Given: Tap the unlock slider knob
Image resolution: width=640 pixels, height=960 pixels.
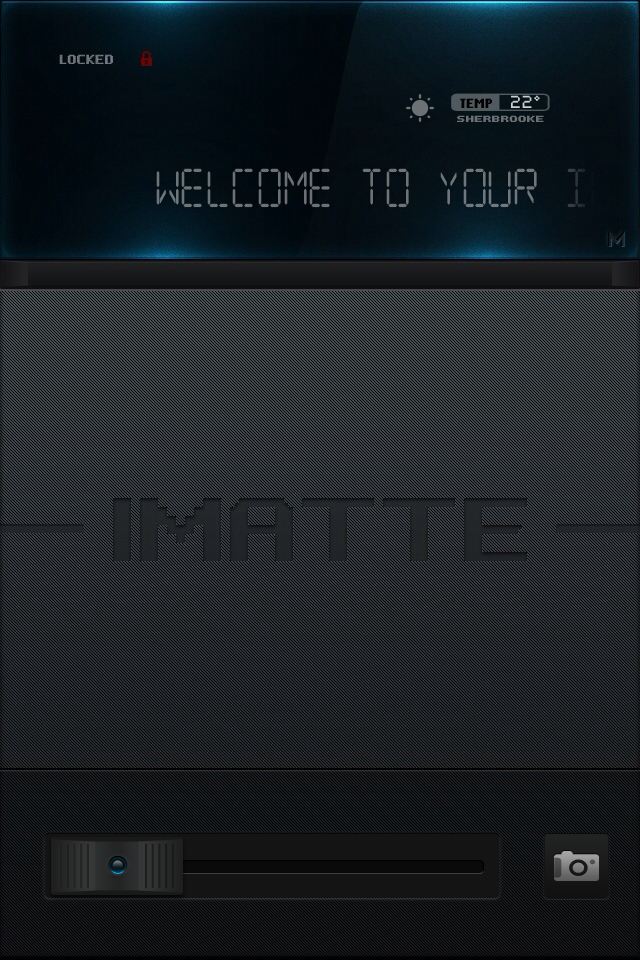Looking at the screenshot, I should [x=117, y=866].
